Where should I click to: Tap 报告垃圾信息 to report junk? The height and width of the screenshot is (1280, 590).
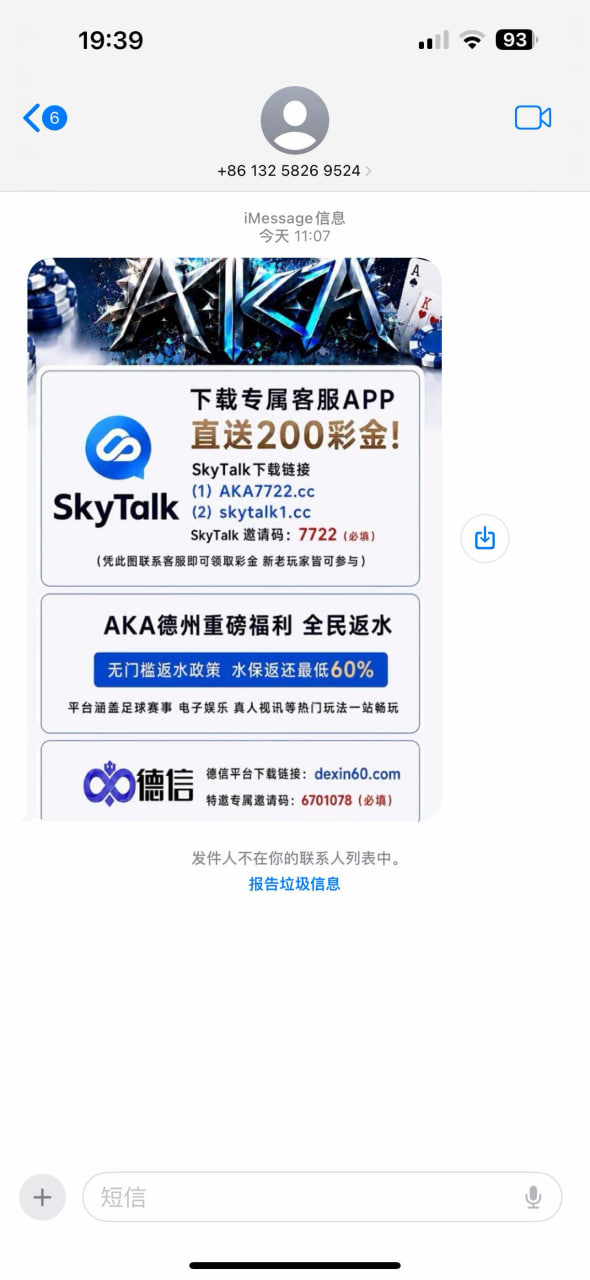(295, 884)
